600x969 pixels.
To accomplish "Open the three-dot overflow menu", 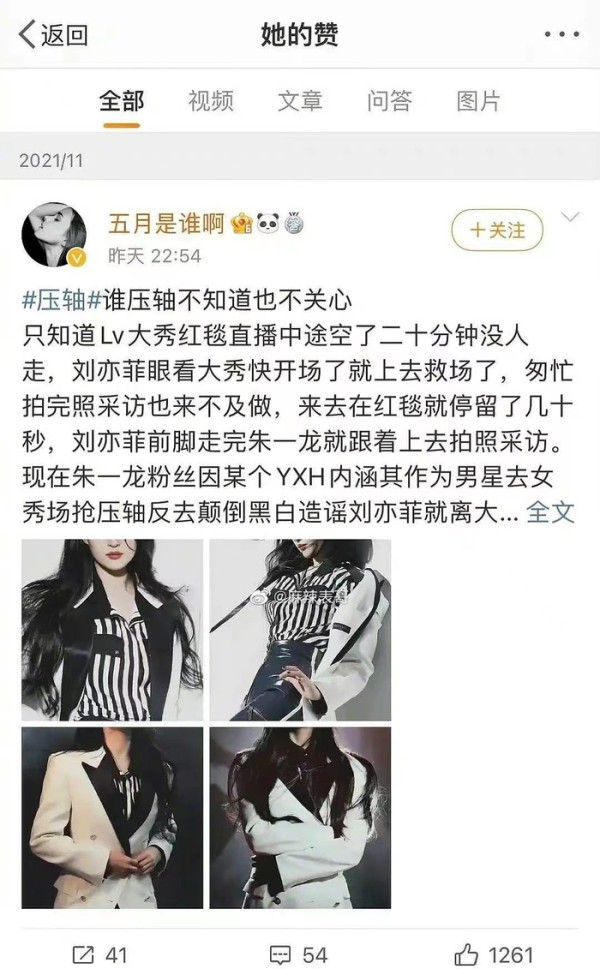I will pyautogui.click(x=561, y=35).
